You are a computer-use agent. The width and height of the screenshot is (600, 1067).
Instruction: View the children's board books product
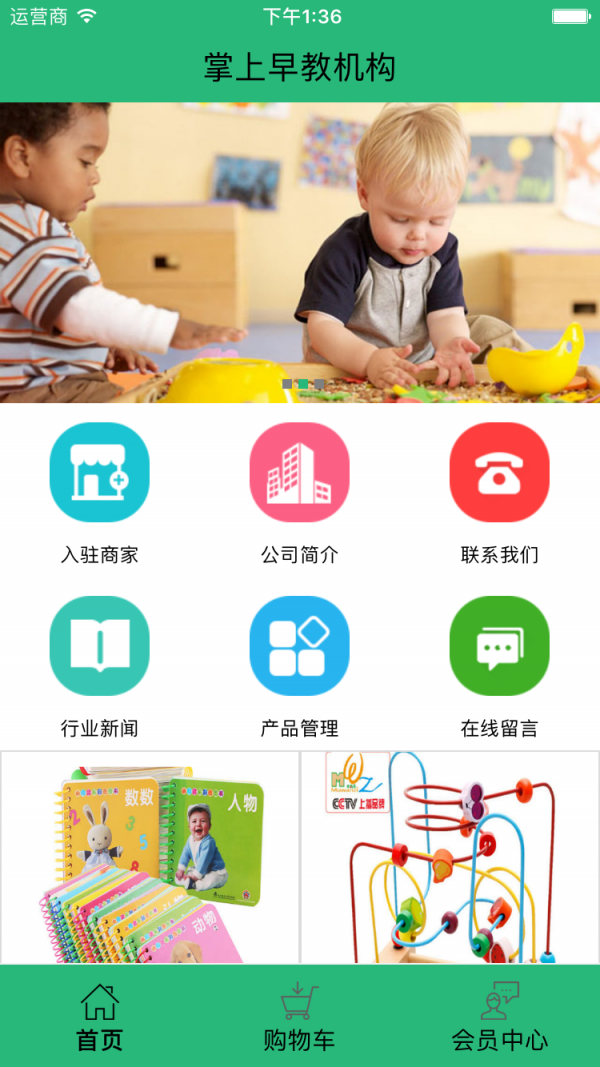150,858
